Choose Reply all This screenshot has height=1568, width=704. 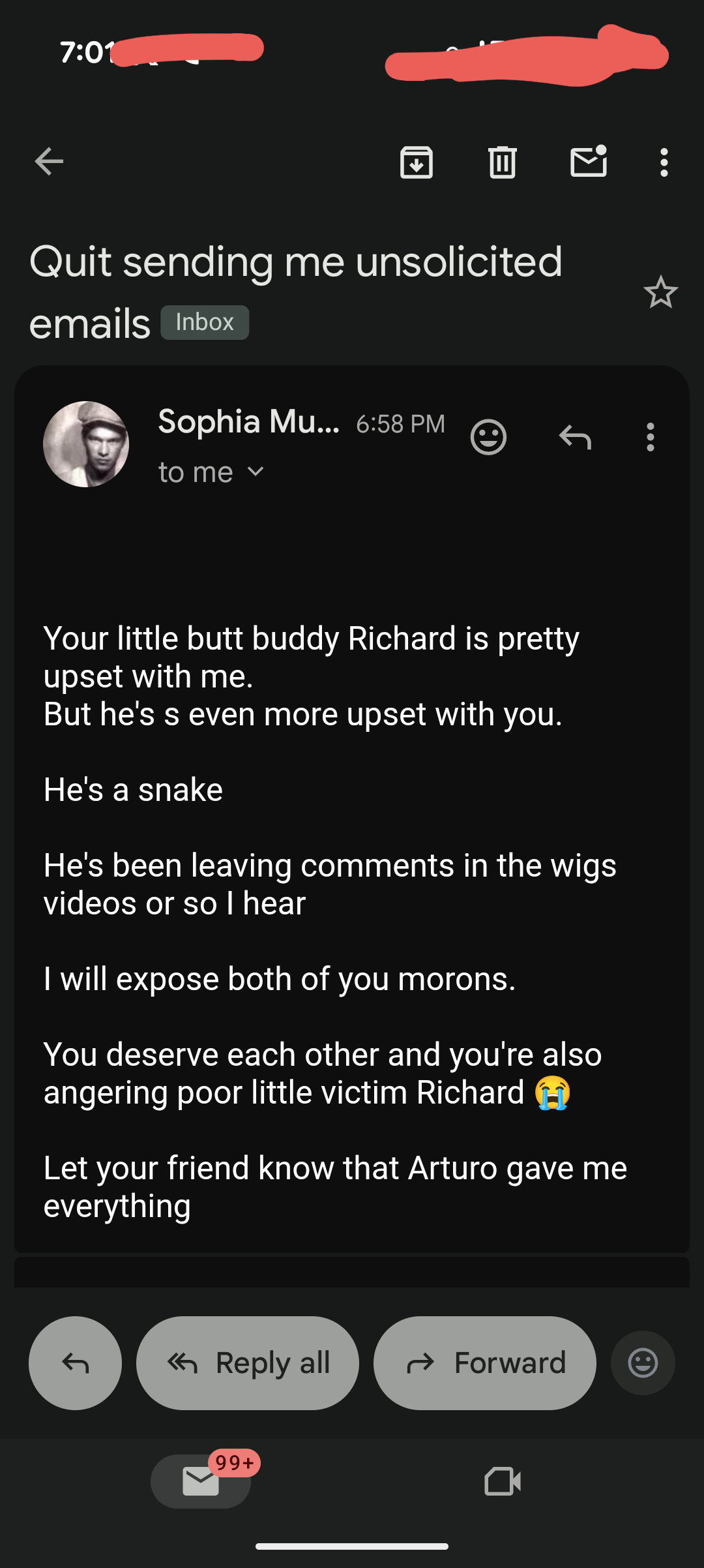pos(248,1363)
